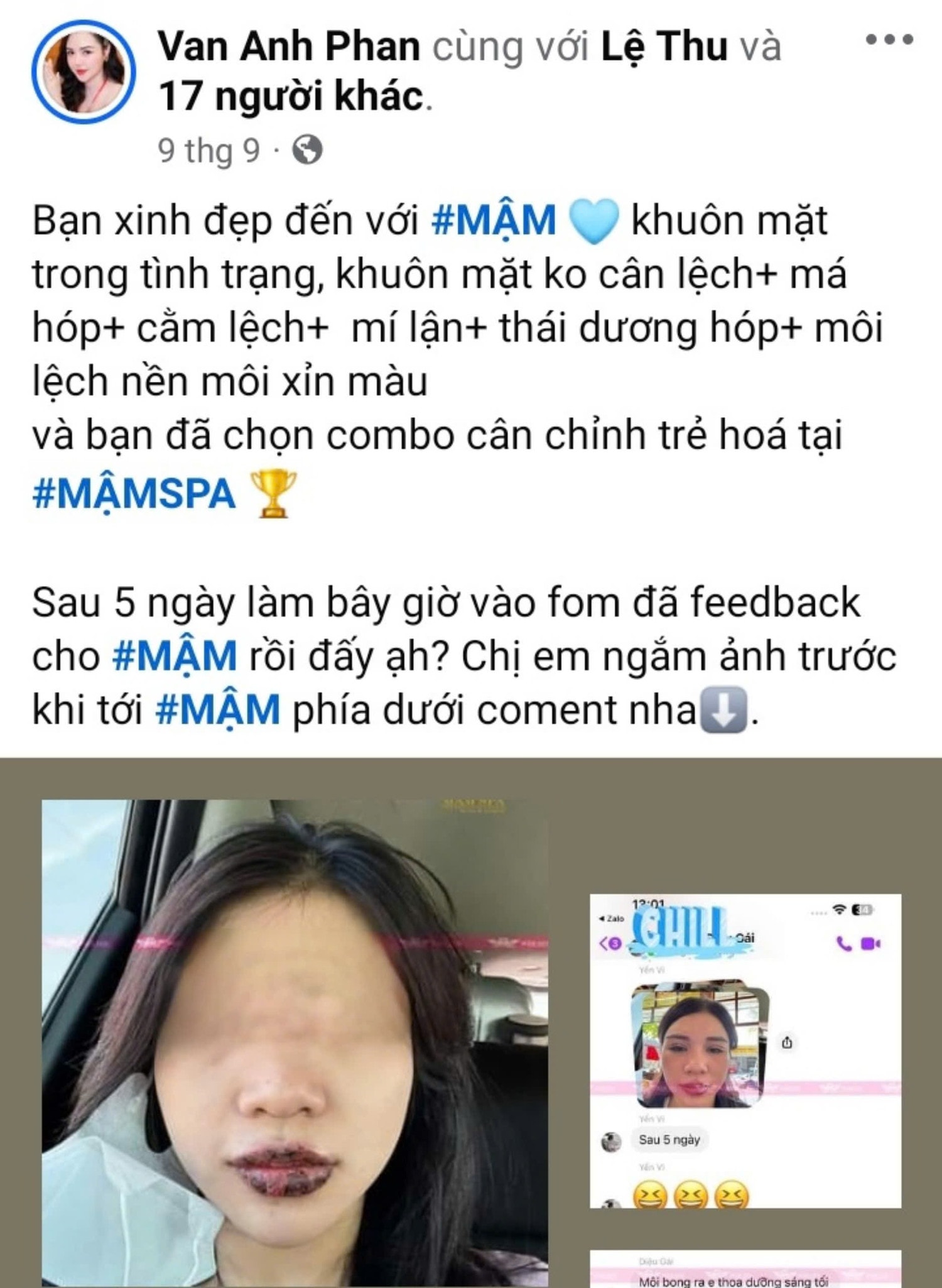Open the #MẬMSPA hashtag
The width and height of the screenshot is (942, 1288).
click(134, 494)
